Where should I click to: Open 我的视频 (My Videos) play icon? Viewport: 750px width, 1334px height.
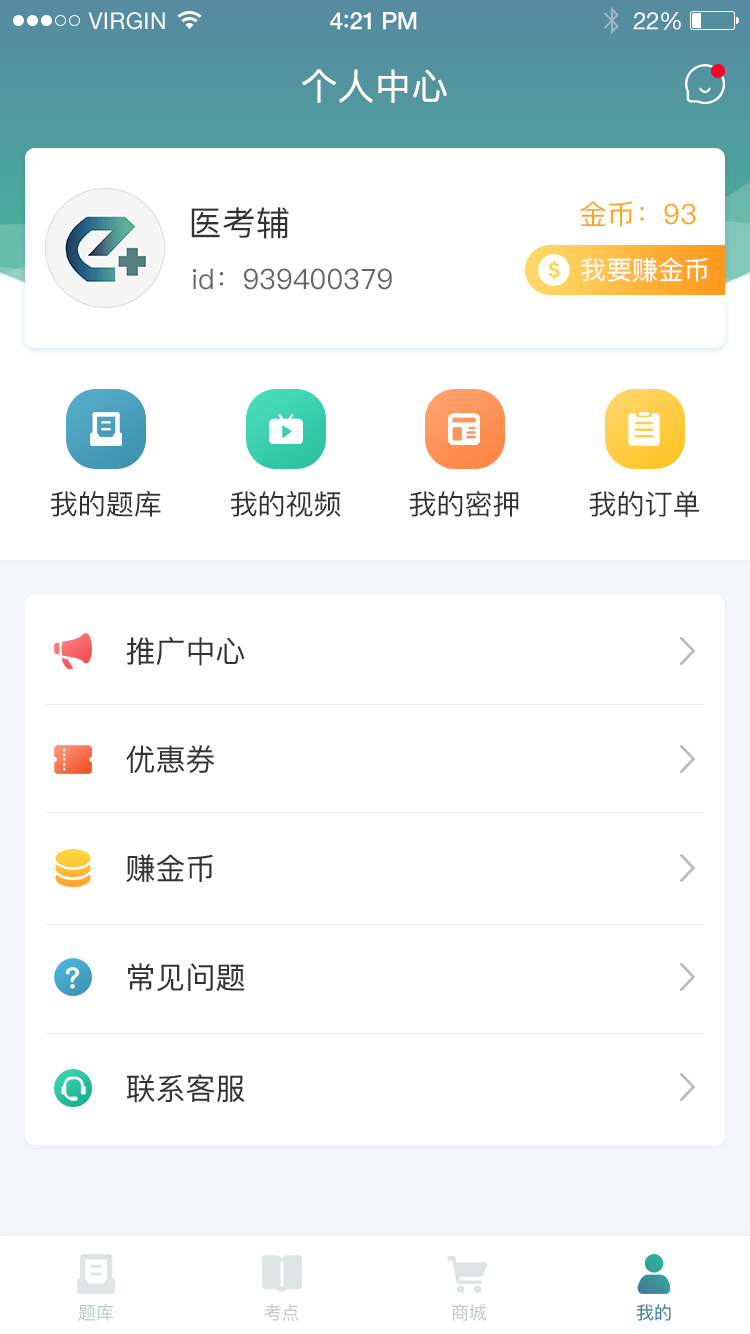(286, 428)
